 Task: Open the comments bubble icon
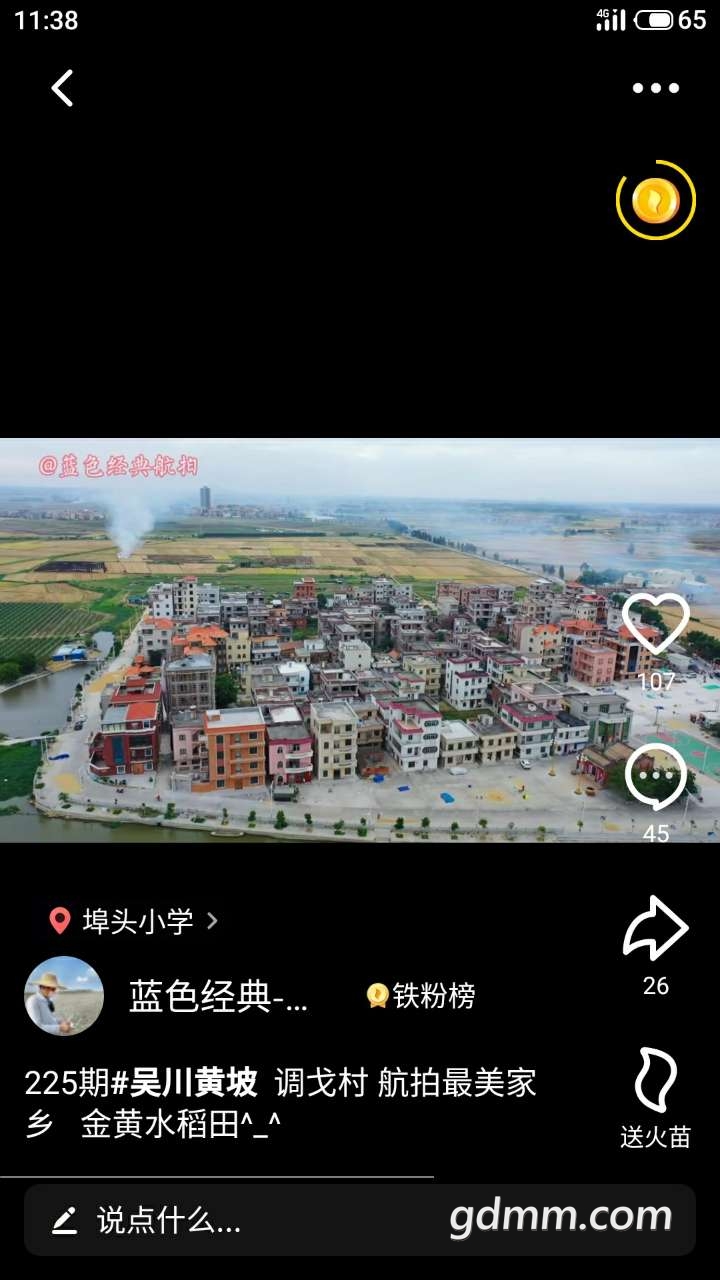point(656,777)
